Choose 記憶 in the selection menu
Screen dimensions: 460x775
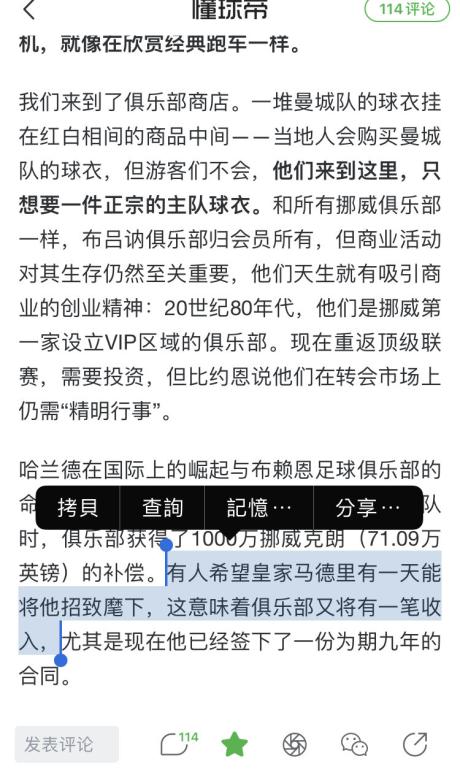pos(259,508)
